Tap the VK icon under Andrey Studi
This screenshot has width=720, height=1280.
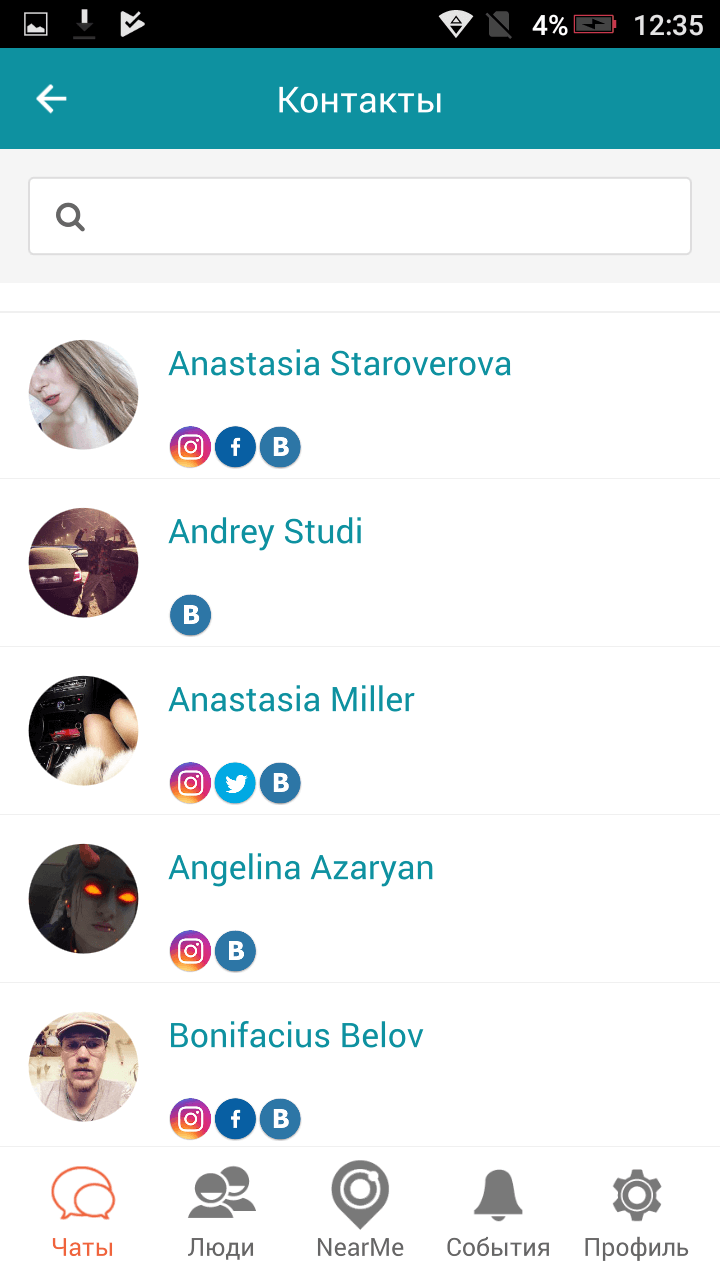[x=190, y=616]
